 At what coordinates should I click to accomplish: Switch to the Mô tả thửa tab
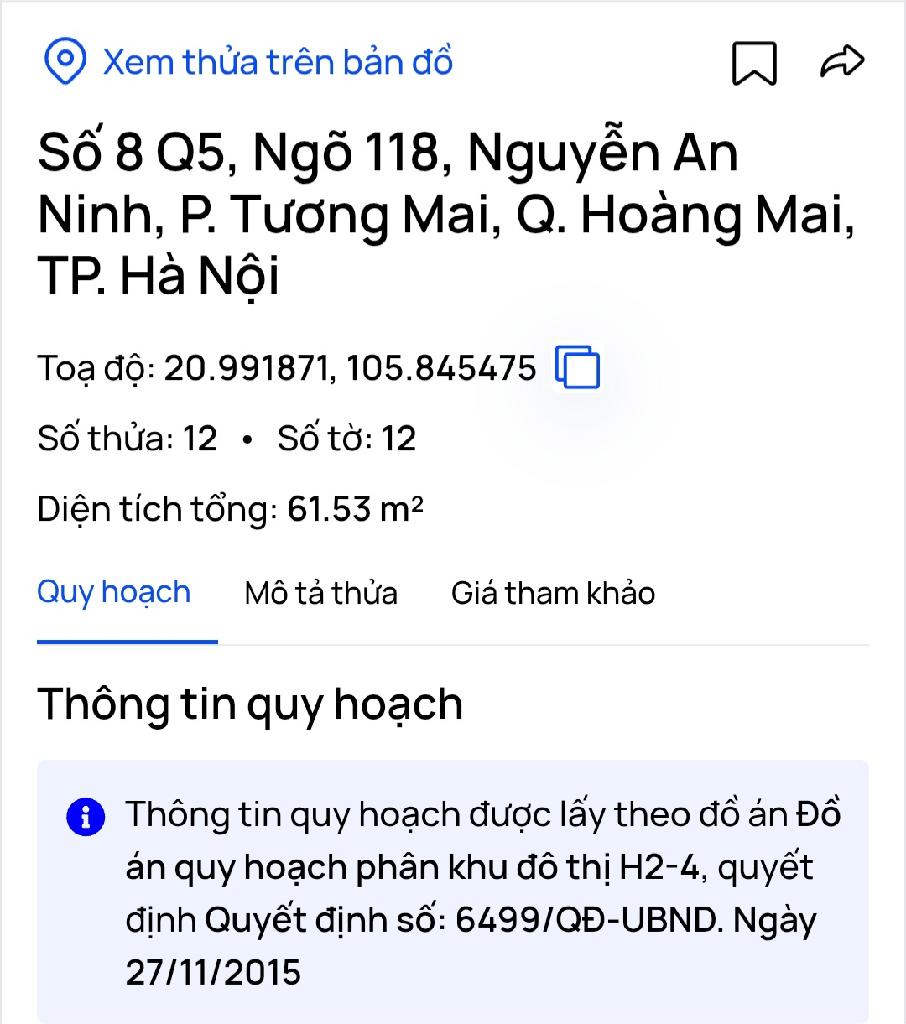click(321, 593)
